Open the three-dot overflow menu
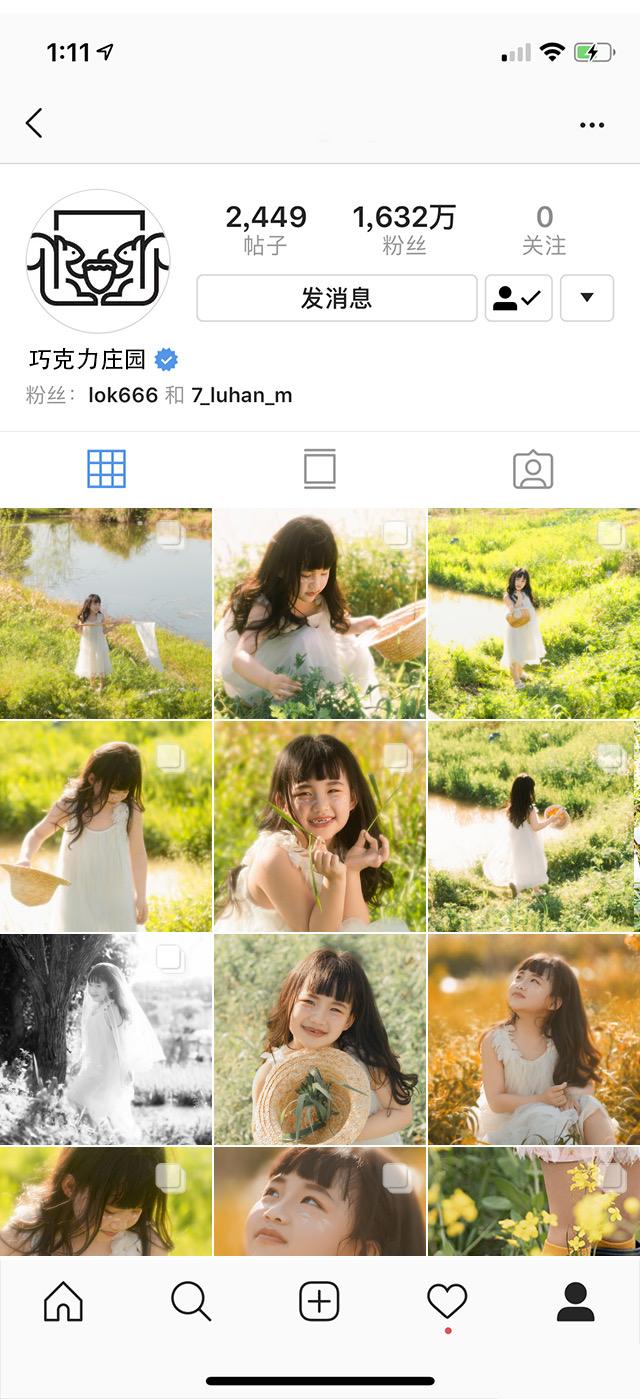 [x=592, y=125]
